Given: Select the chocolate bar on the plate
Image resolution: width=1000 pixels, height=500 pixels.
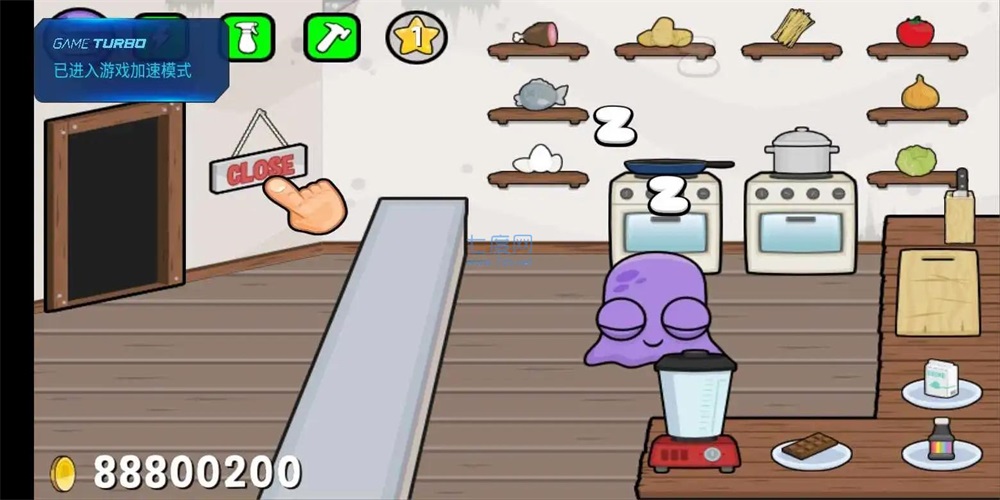Looking at the screenshot, I should tap(810, 446).
